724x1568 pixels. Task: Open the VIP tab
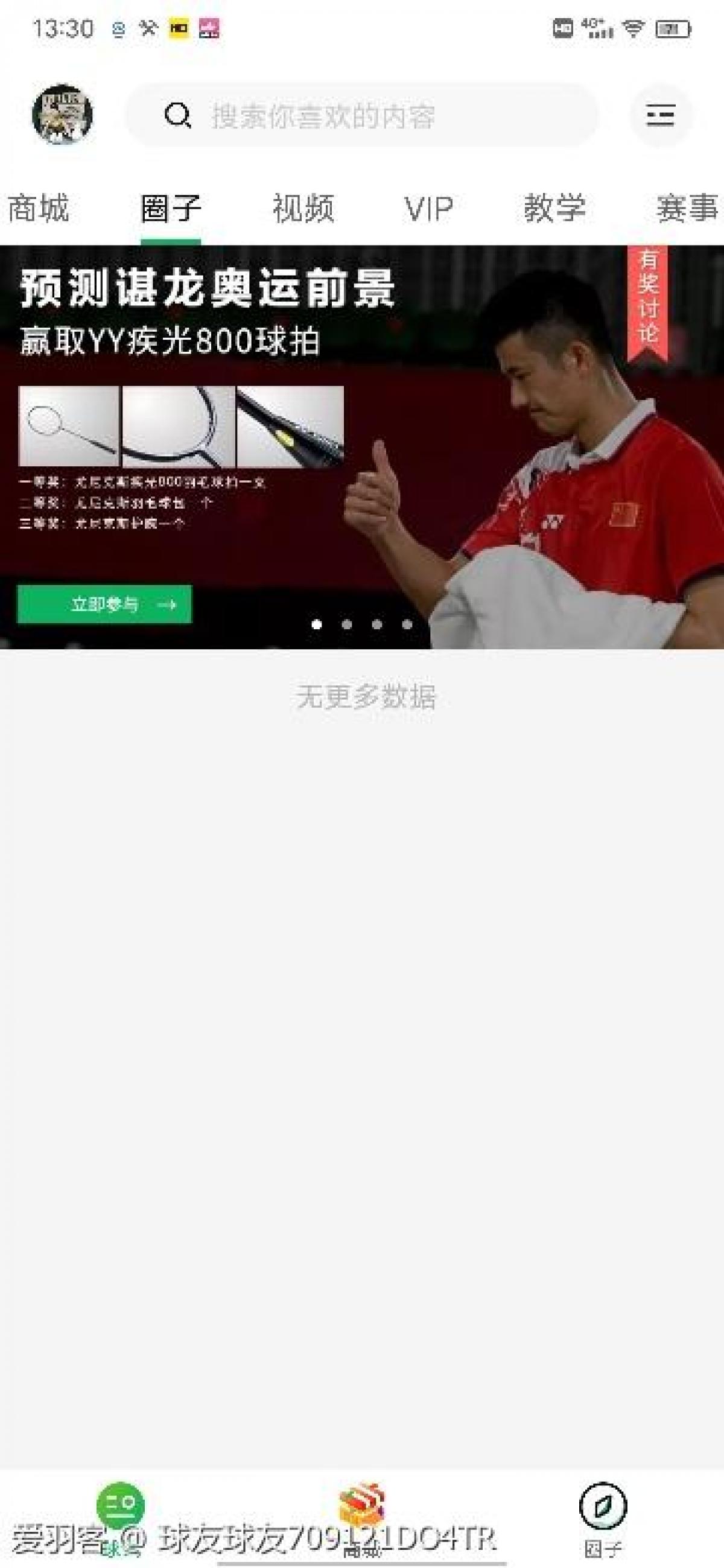pyautogui.click(x=428, y=209)
